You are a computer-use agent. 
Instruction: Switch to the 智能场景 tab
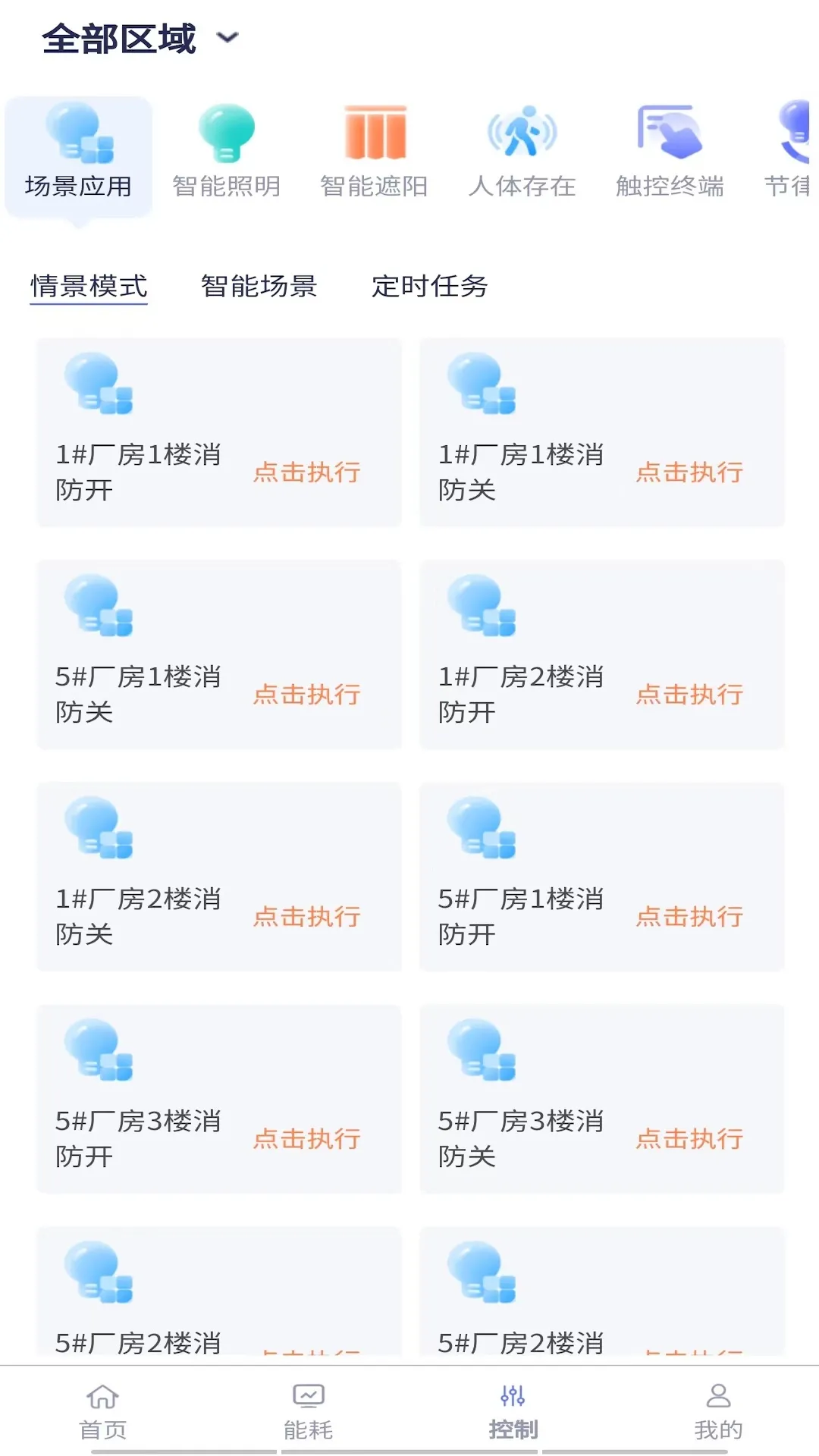259,286
